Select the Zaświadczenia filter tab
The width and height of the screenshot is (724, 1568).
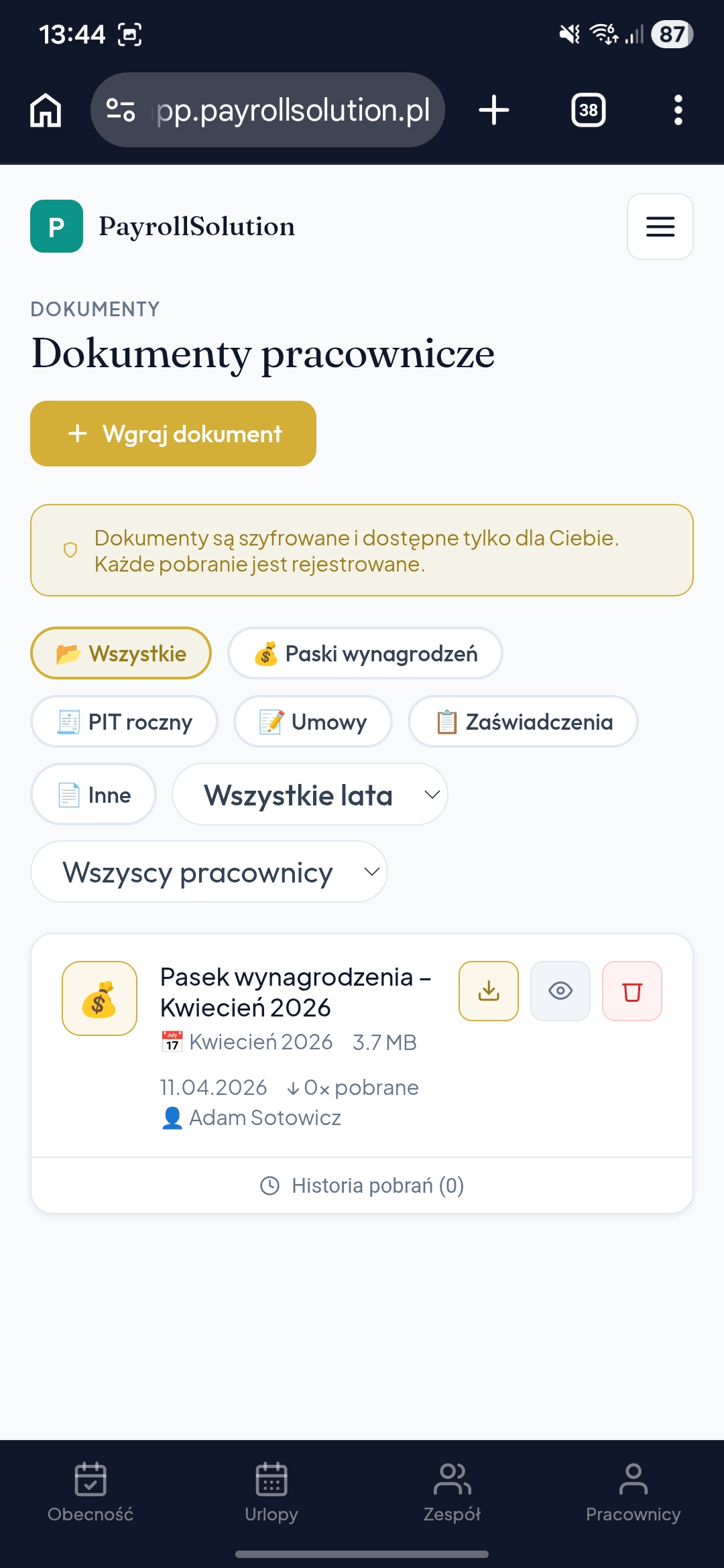[x=522, y=722]
